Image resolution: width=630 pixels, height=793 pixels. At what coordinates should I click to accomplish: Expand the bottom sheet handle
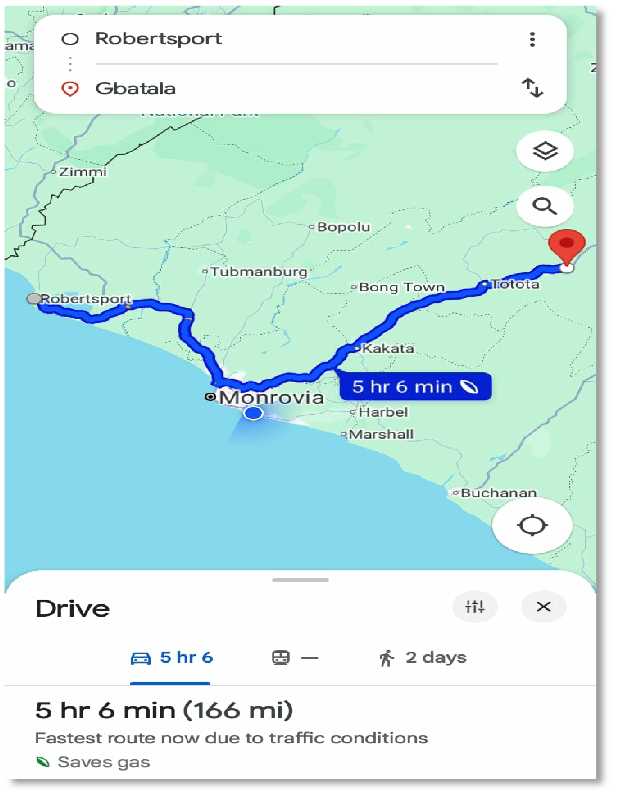coord(300,580)
